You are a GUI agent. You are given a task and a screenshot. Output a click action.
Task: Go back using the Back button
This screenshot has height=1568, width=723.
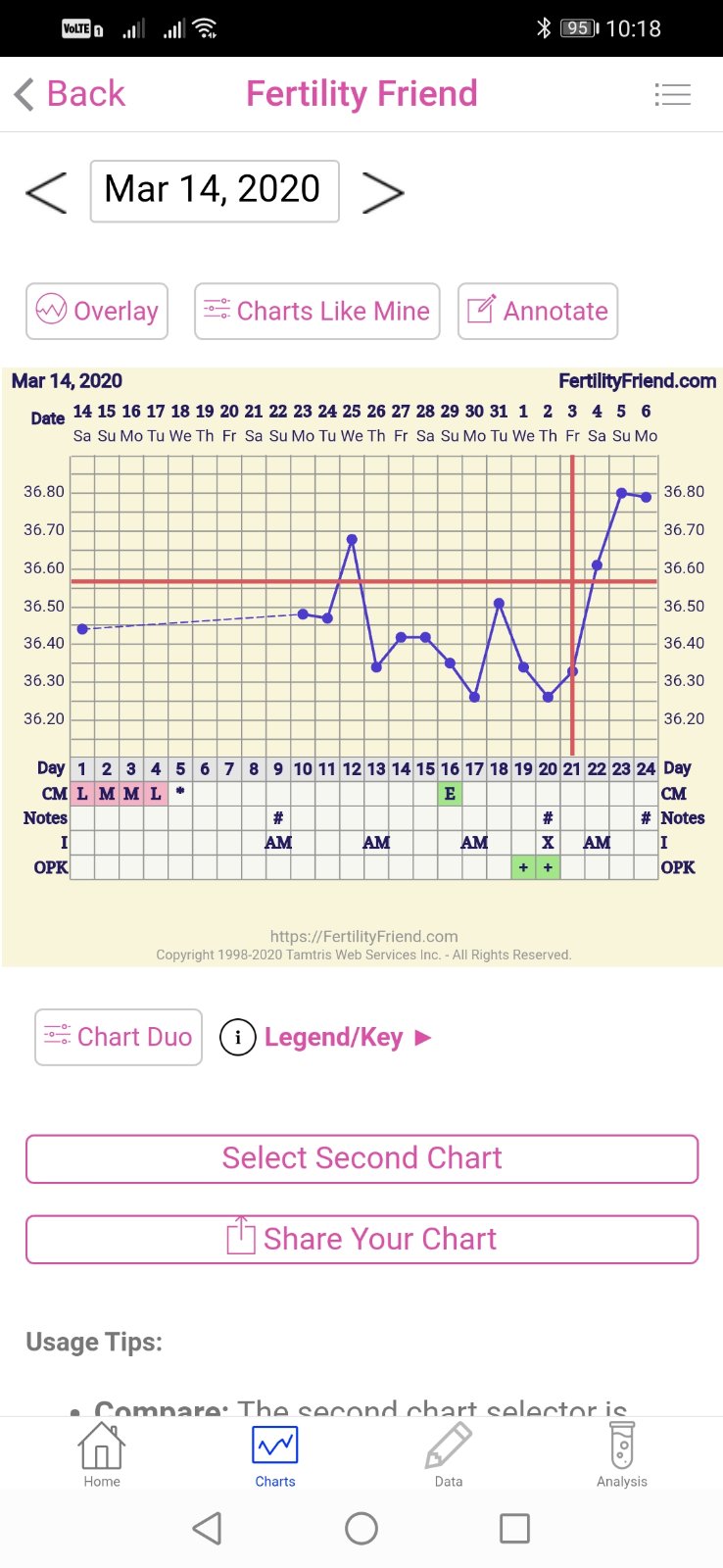pyautogui.click(x=71, y=94)
